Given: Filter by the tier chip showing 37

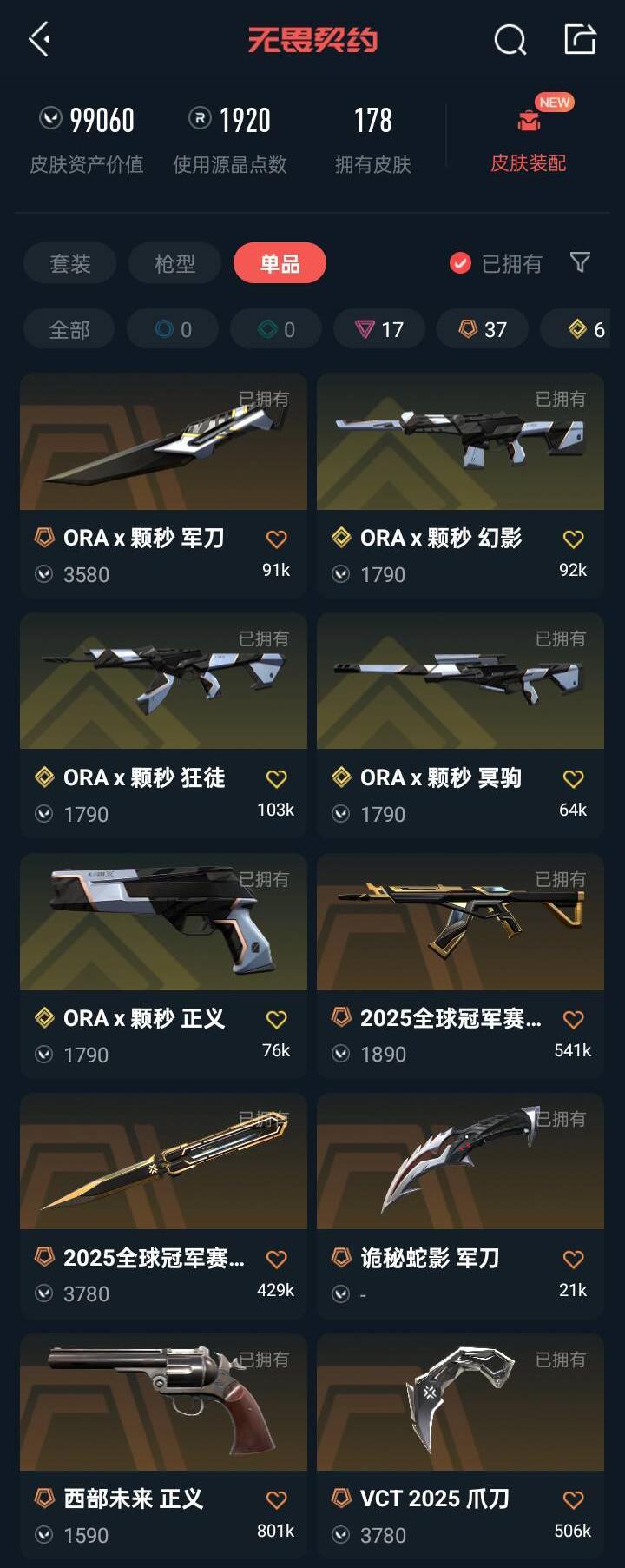Looking at the screenshot, I should tap(483, 329).
